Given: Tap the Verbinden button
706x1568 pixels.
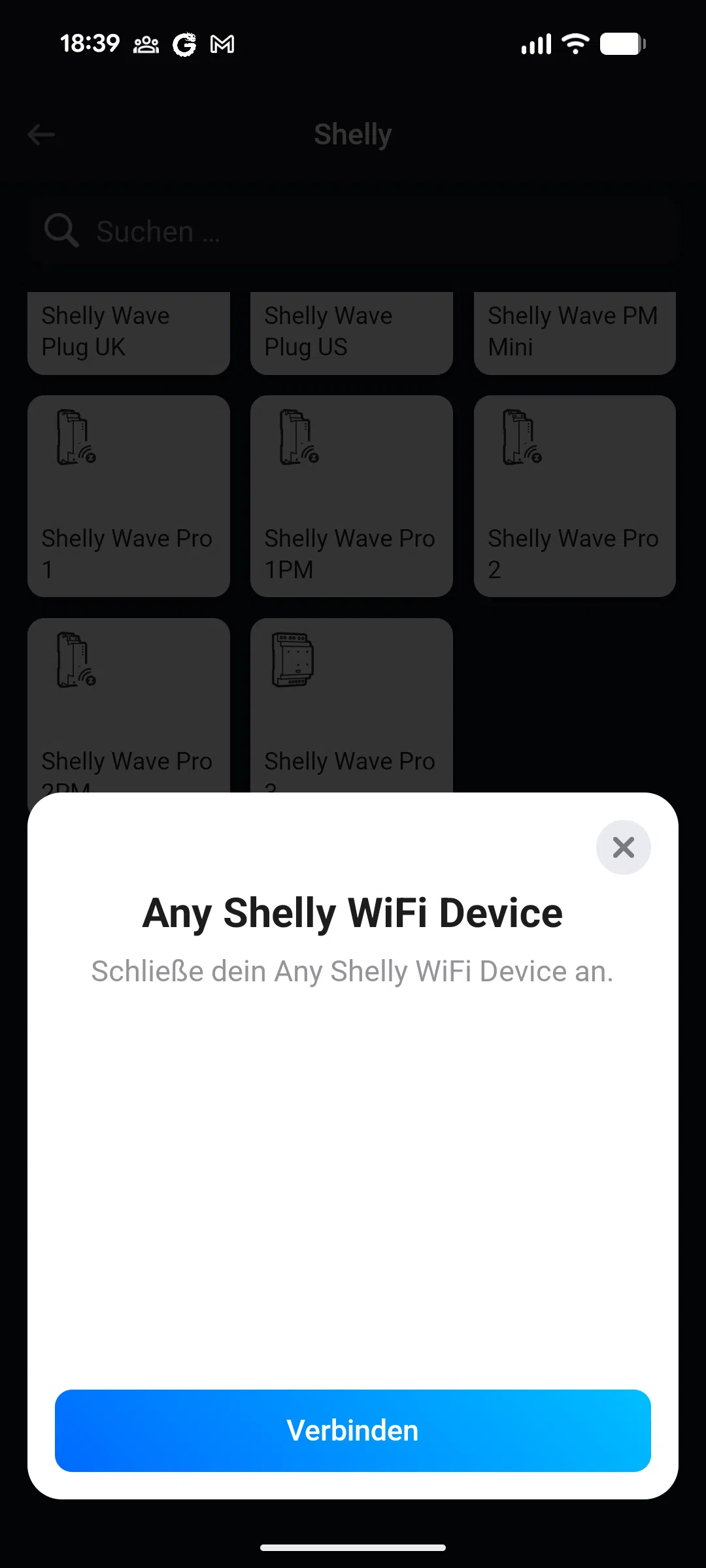Looking at the screenshot, I should pyautogui.click(x=353, y=1430).
